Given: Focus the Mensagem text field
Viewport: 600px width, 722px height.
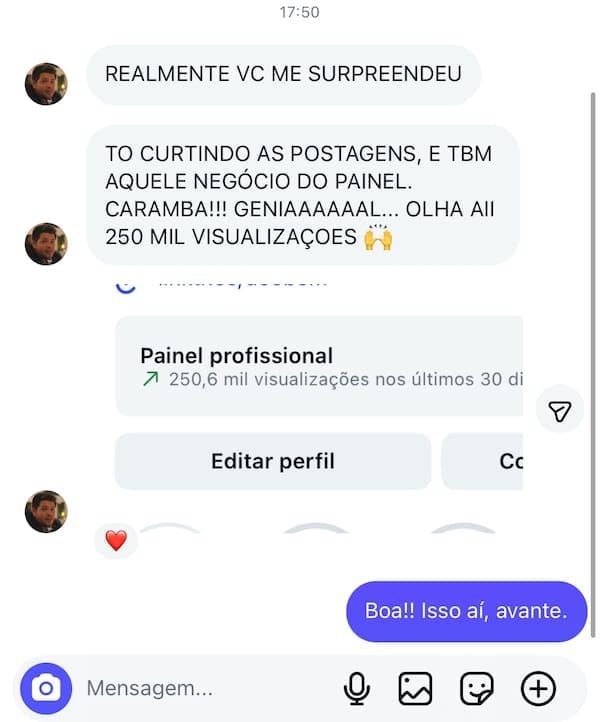Looking at the screenshot, I should [200, 688].
